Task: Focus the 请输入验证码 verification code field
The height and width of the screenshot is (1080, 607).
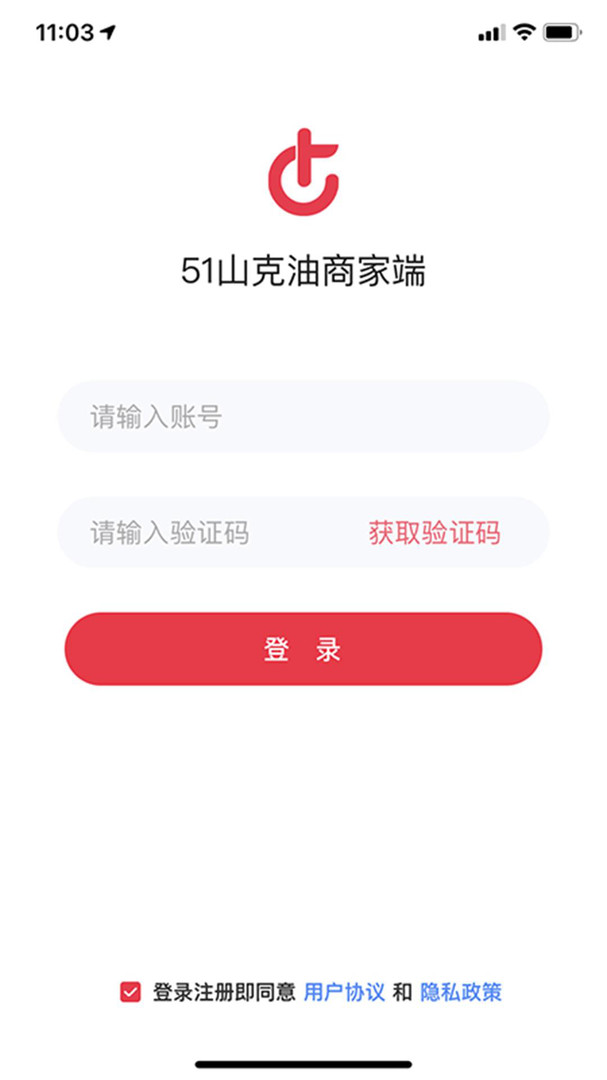Action: [x=207, y=533]
